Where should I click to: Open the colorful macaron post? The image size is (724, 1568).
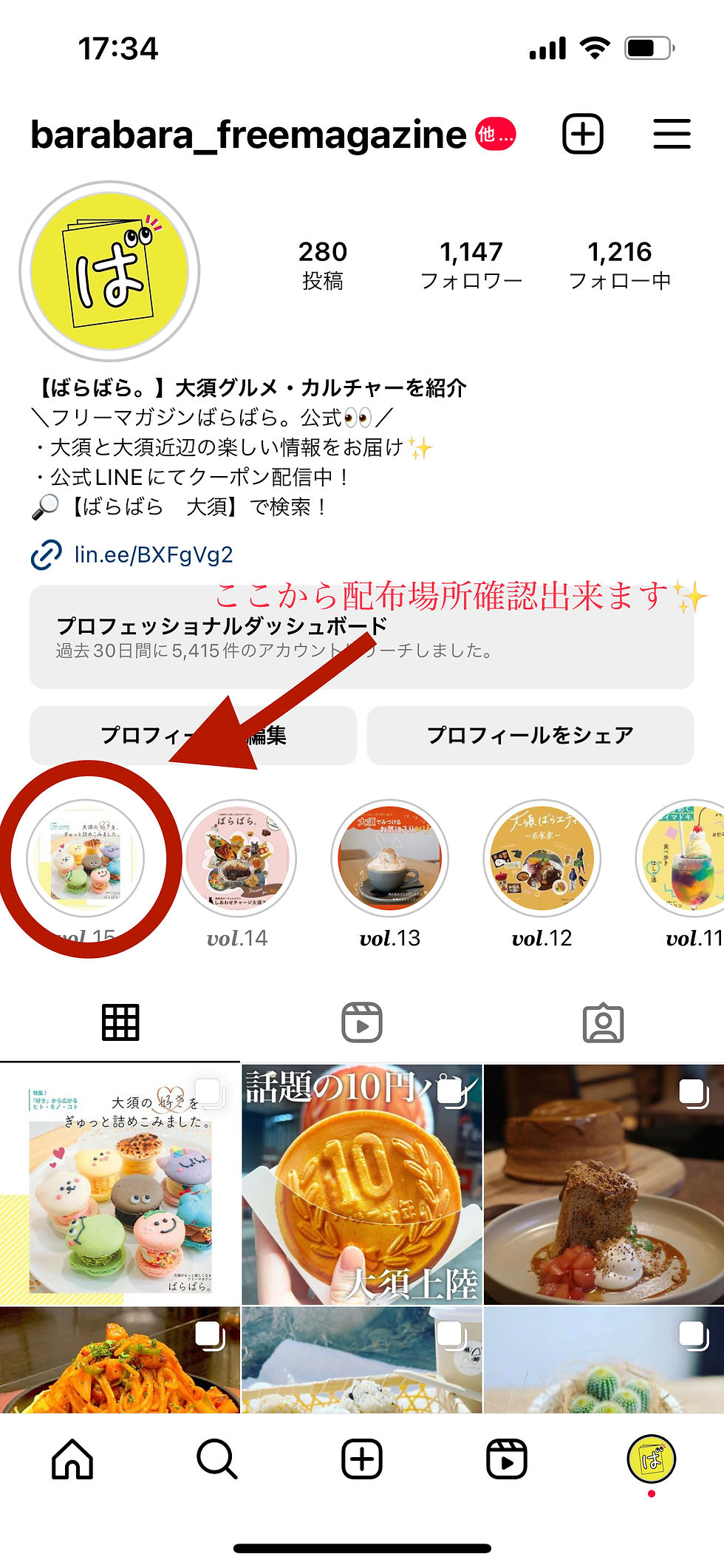120,1184
